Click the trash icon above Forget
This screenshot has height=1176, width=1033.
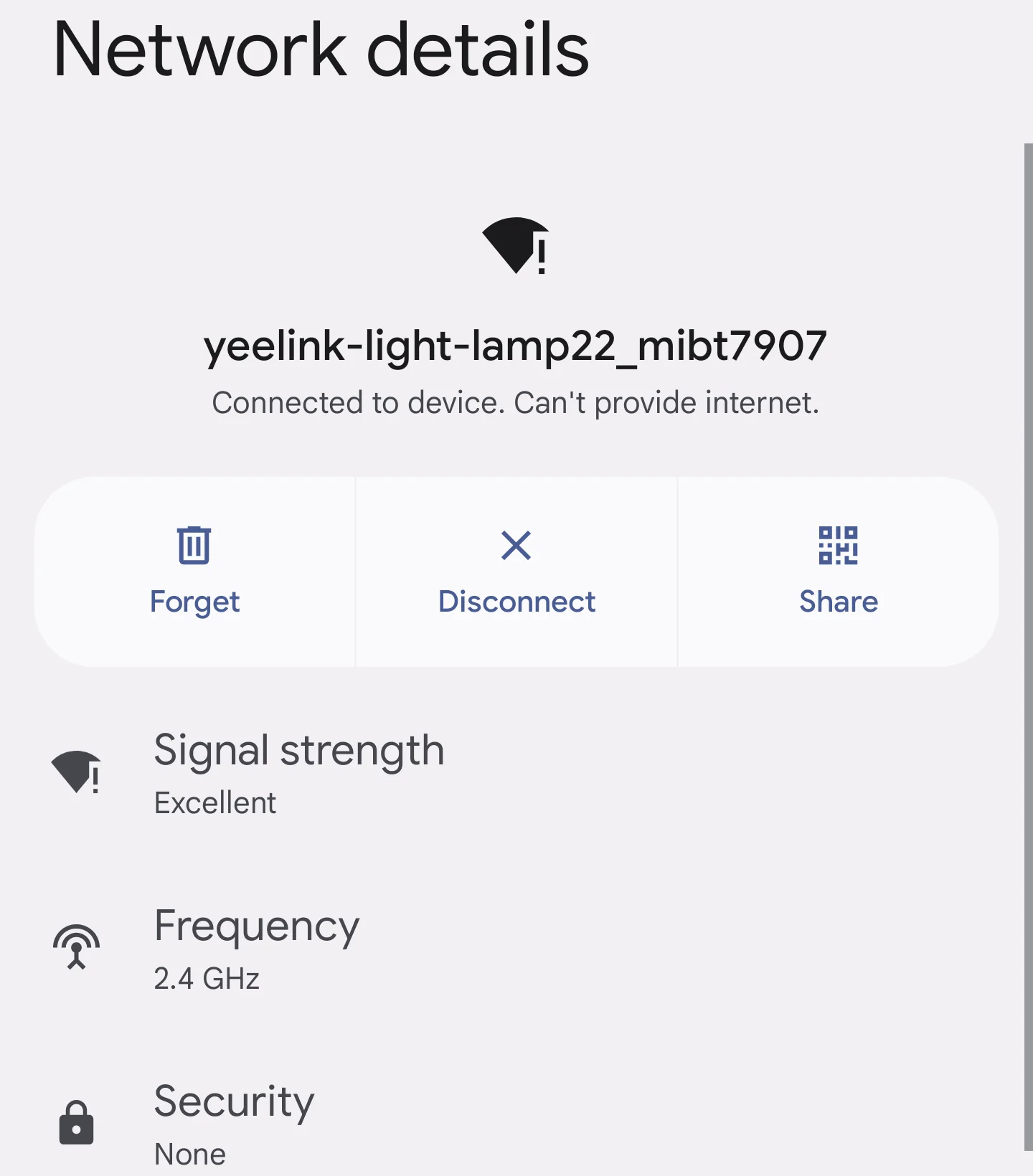point(194,545)
